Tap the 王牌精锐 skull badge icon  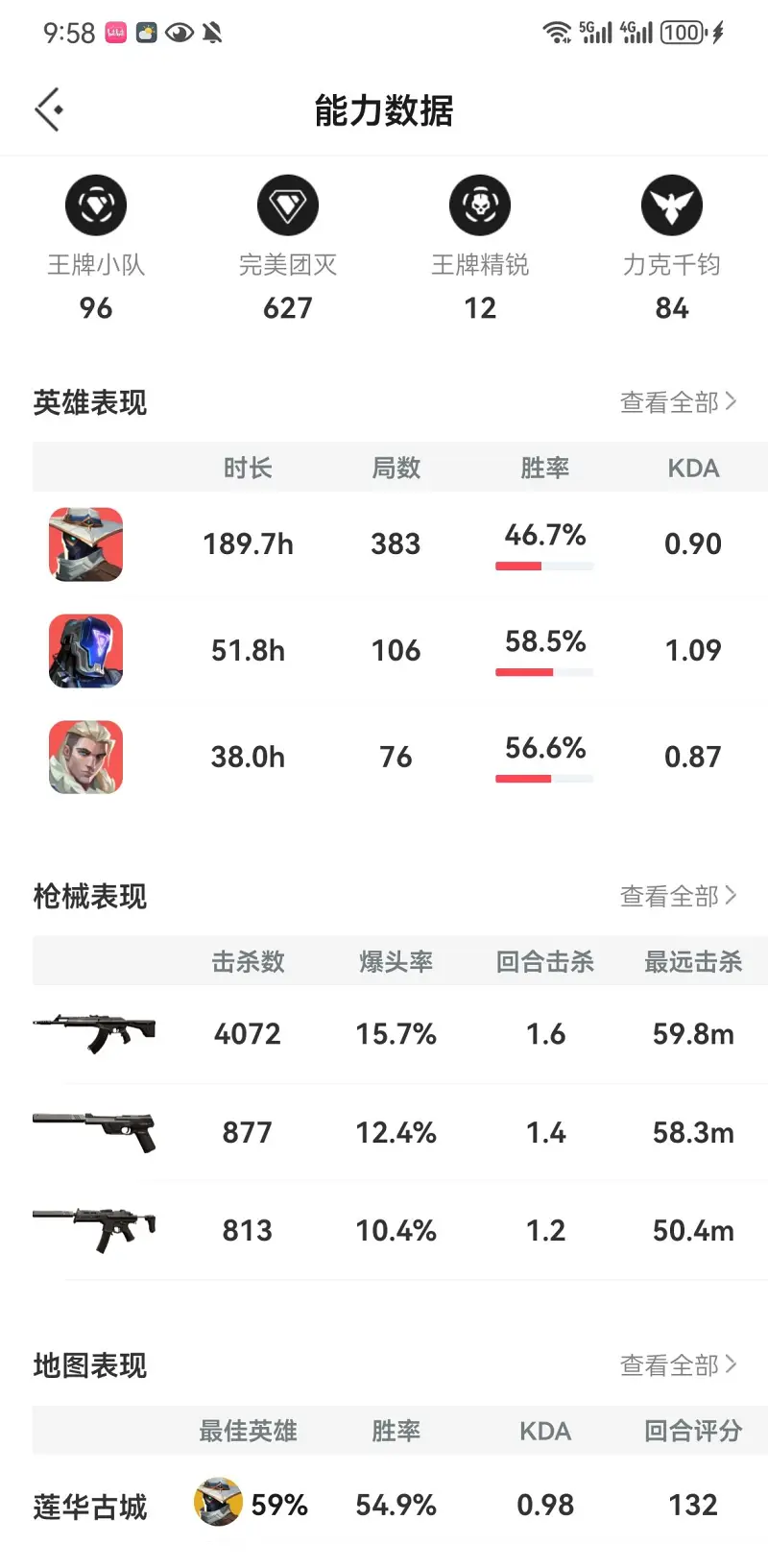tap(479, 205)
